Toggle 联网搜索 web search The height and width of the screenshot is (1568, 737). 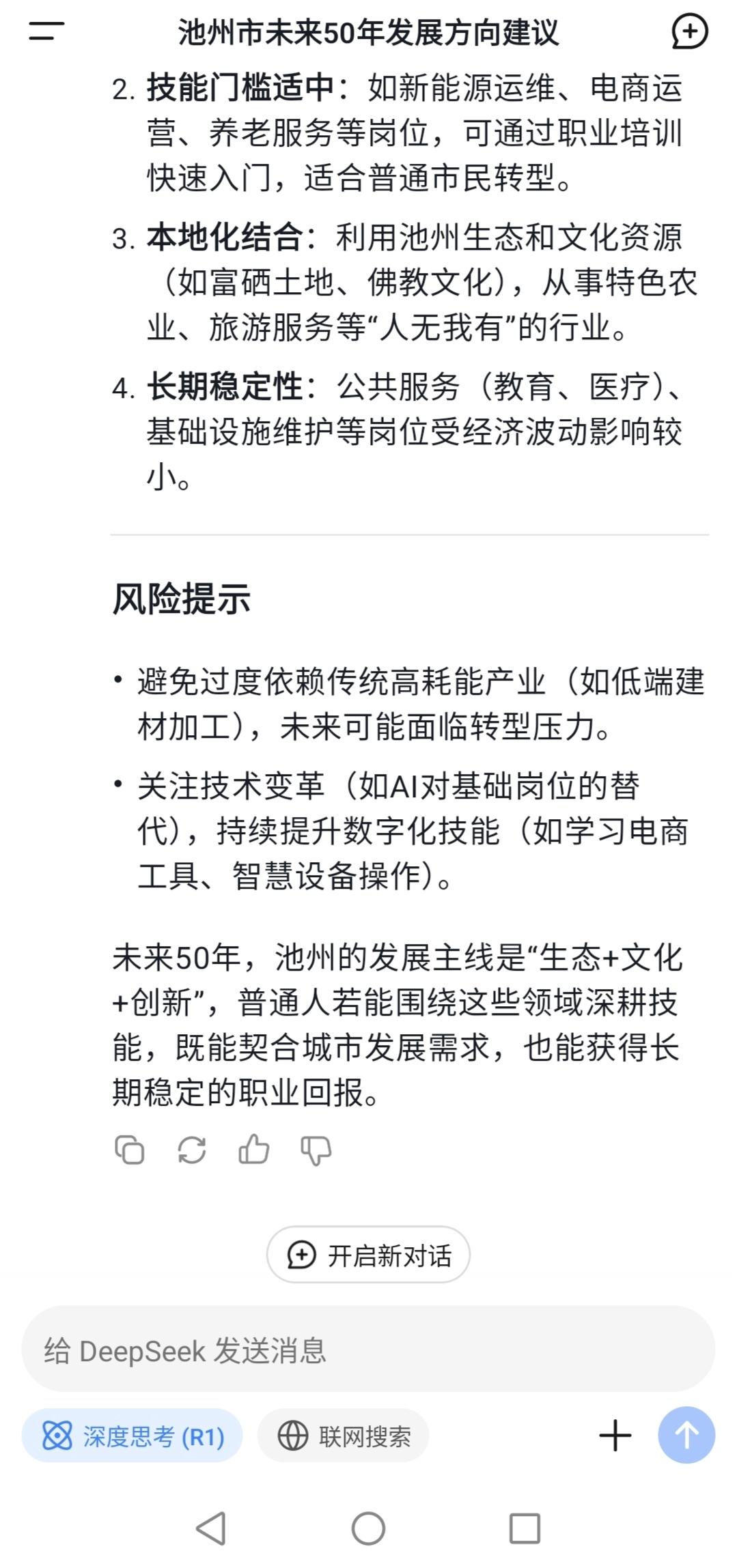(343, 1436)
